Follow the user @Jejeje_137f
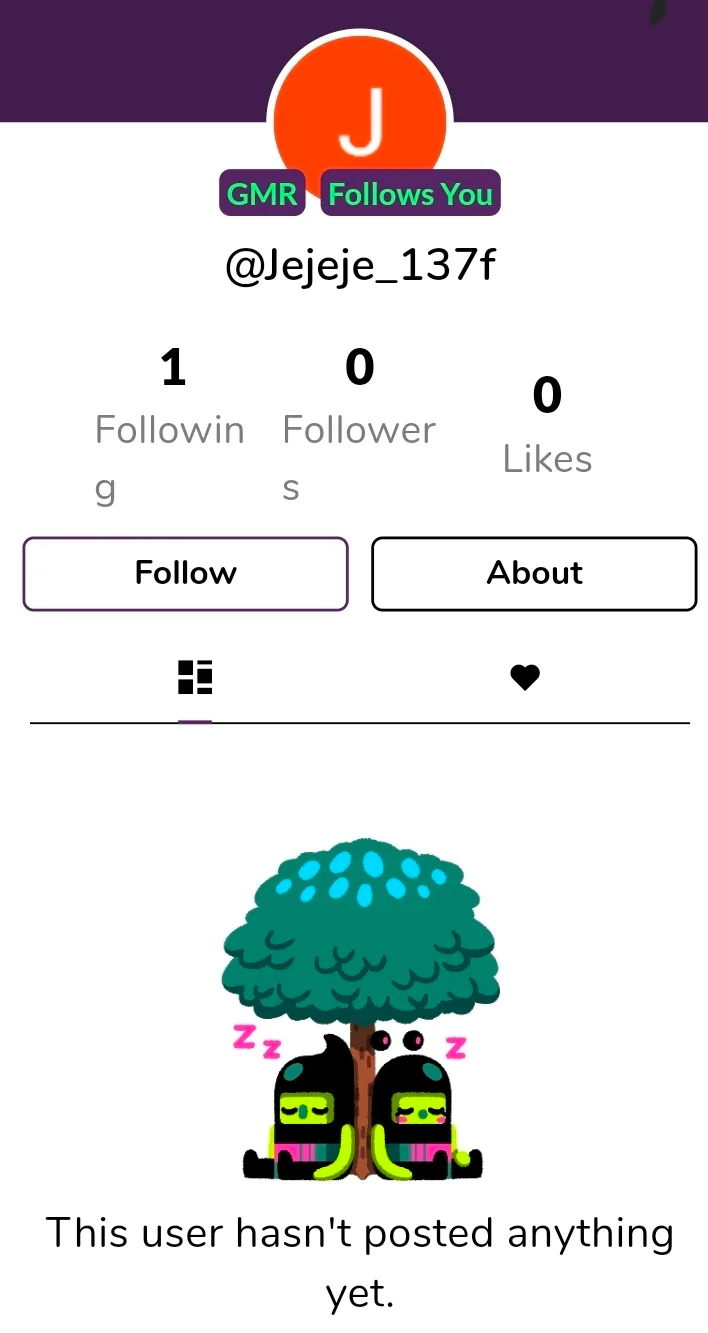This screenshot has height=1333, width=708. [x=185, y=573]
